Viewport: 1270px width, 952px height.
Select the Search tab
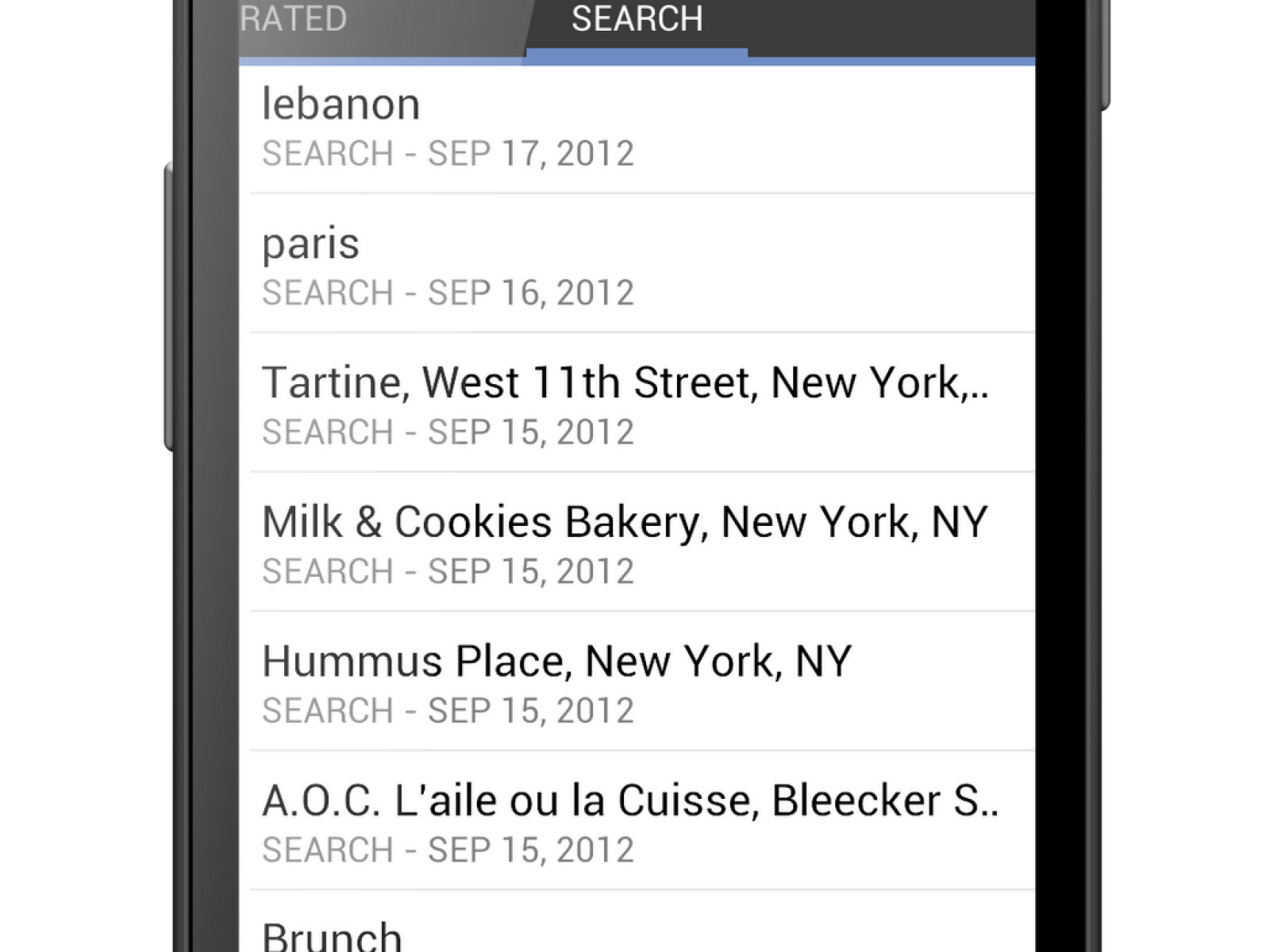(x=637, y=21)
